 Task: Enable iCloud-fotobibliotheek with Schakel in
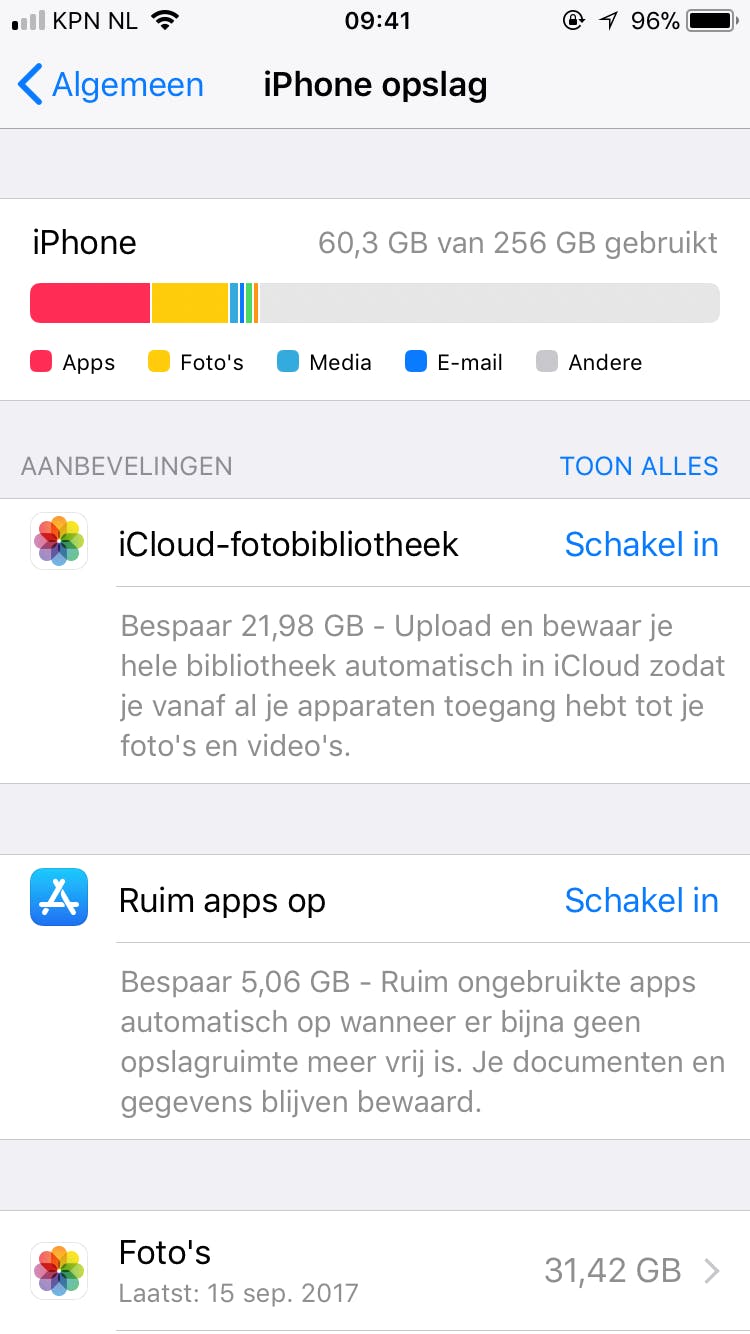641,544
